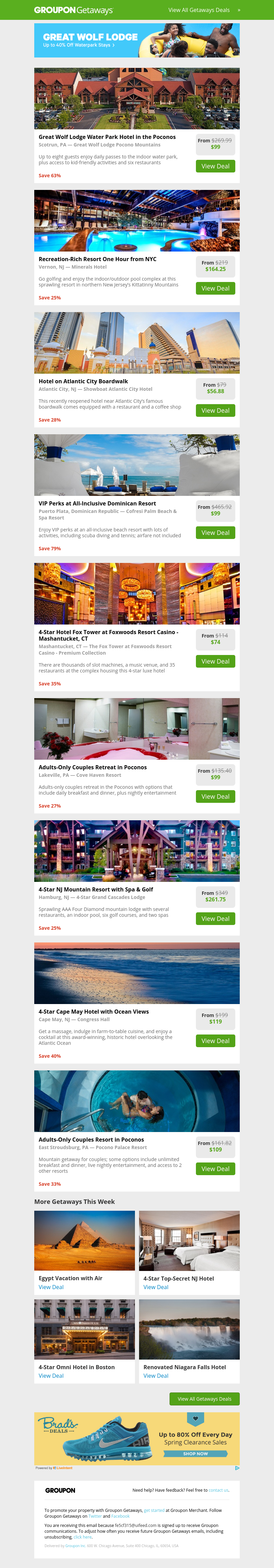
Task: Open the Great Wolf Lodge waterpark banner
Action: click(136, 40)
